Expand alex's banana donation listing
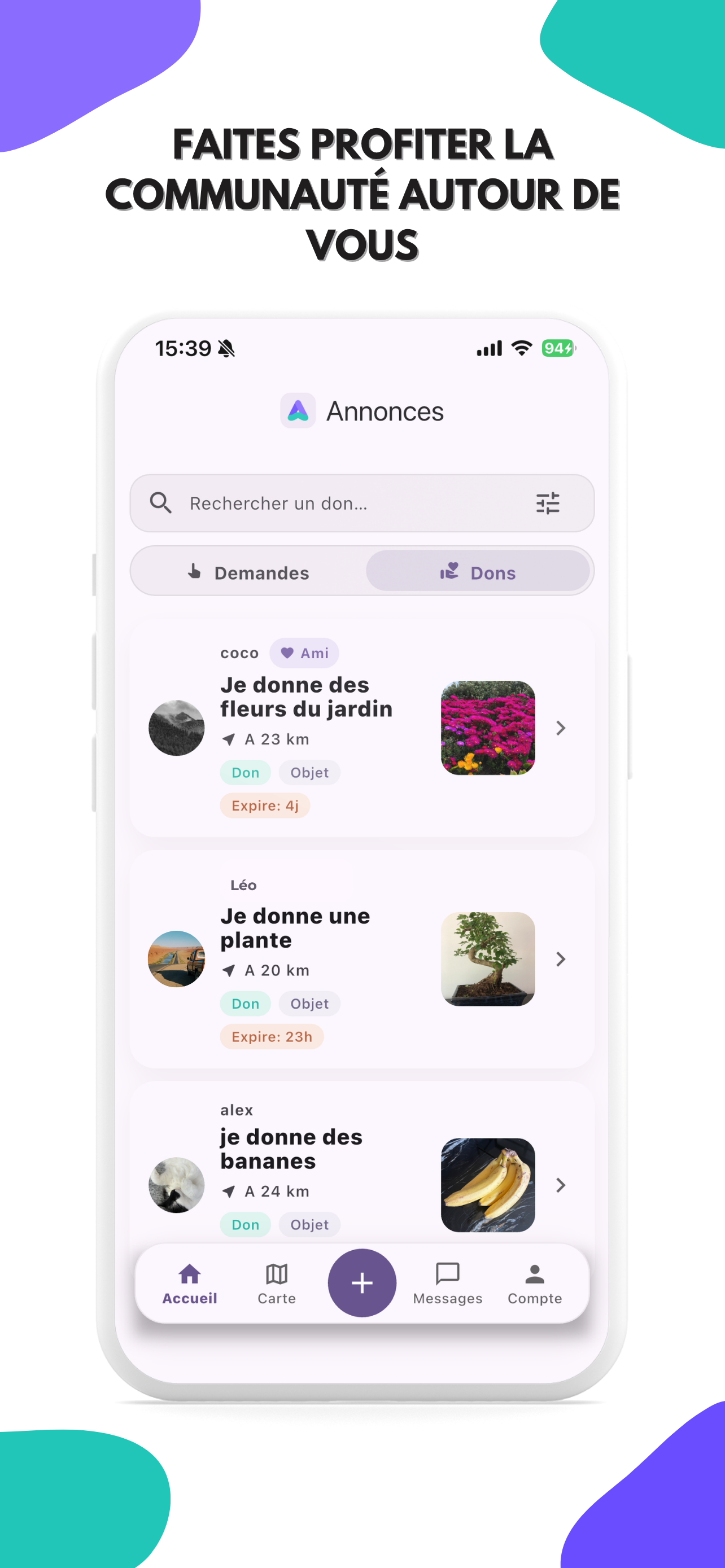Viewport: 725px width, 1568px height. tap(561, 1185)
